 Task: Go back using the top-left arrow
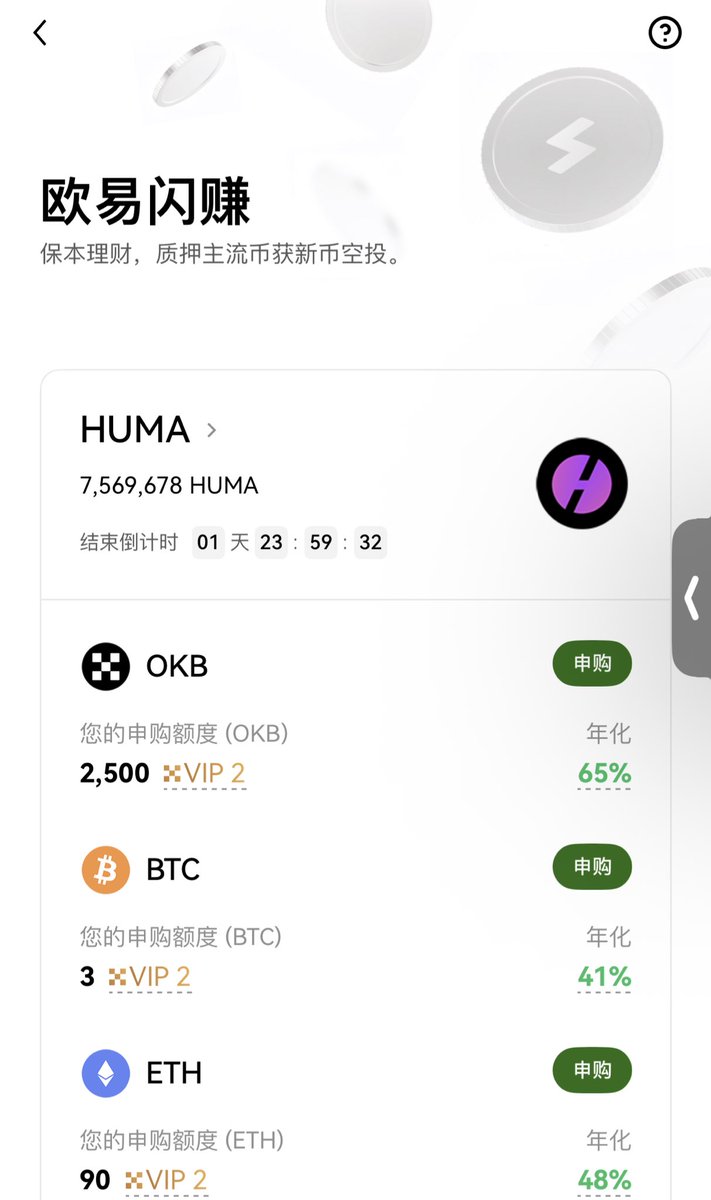[x=40, y=33]
